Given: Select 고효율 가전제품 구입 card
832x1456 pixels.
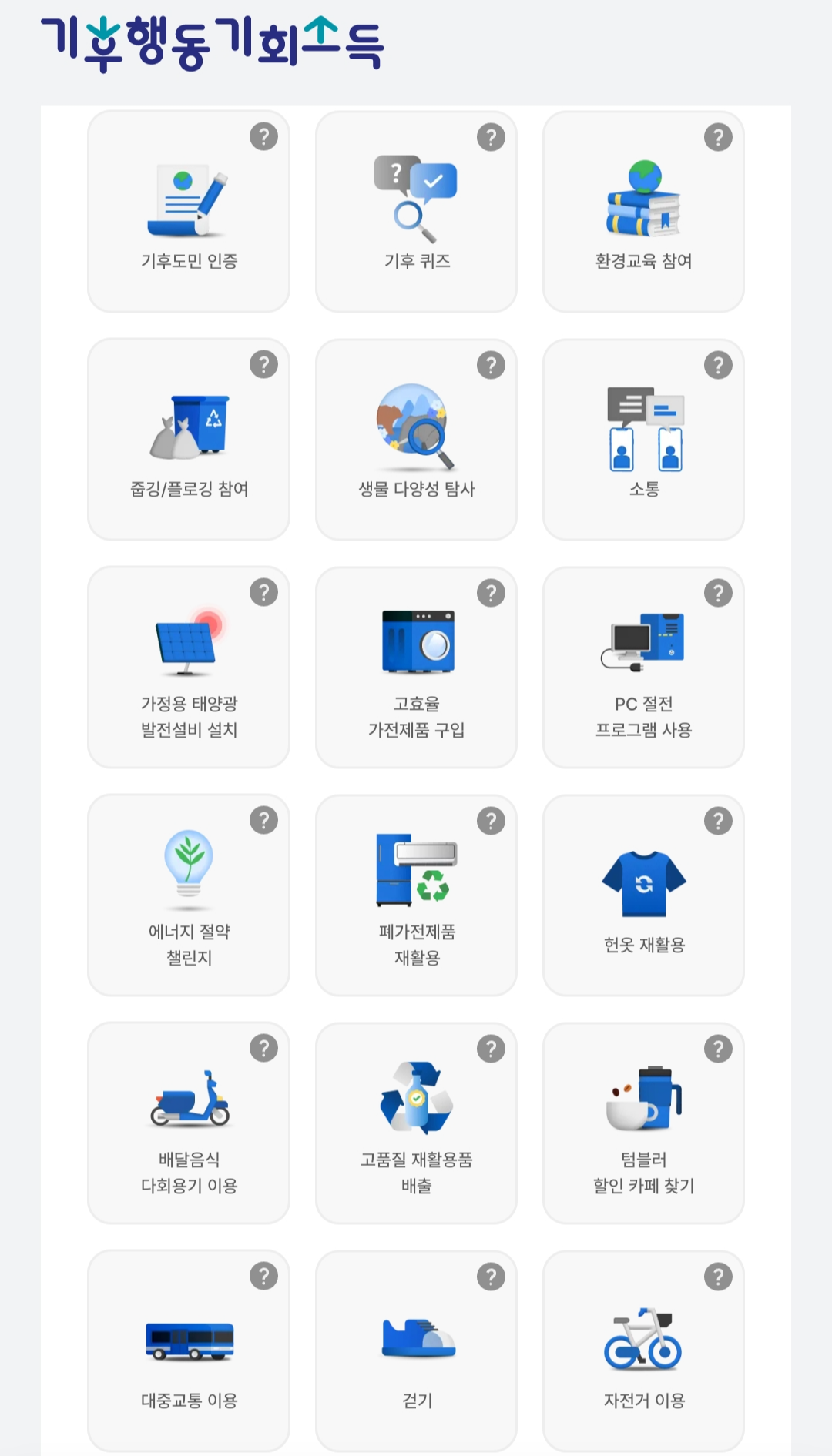Looking at the screenshot, I should [x=416, y=668].
